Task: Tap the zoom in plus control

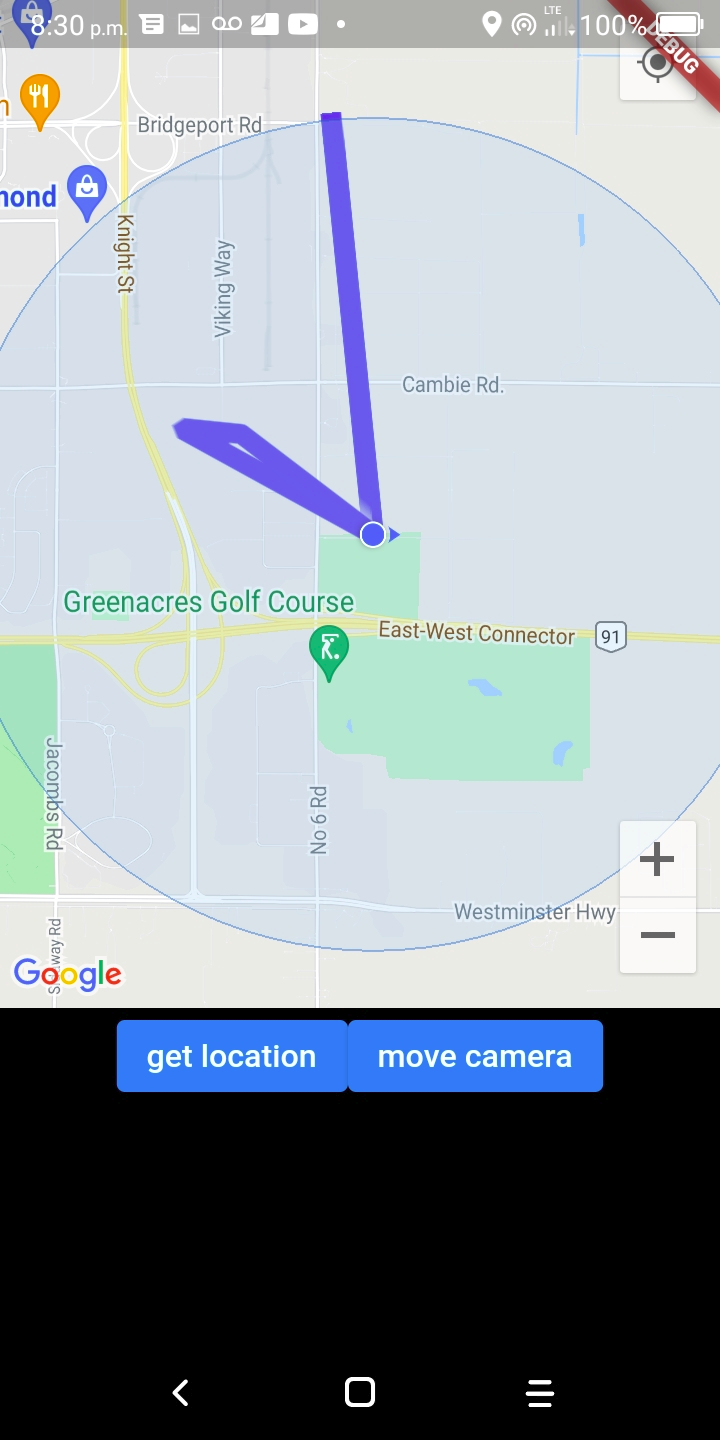Action: (x=657, y=857)
